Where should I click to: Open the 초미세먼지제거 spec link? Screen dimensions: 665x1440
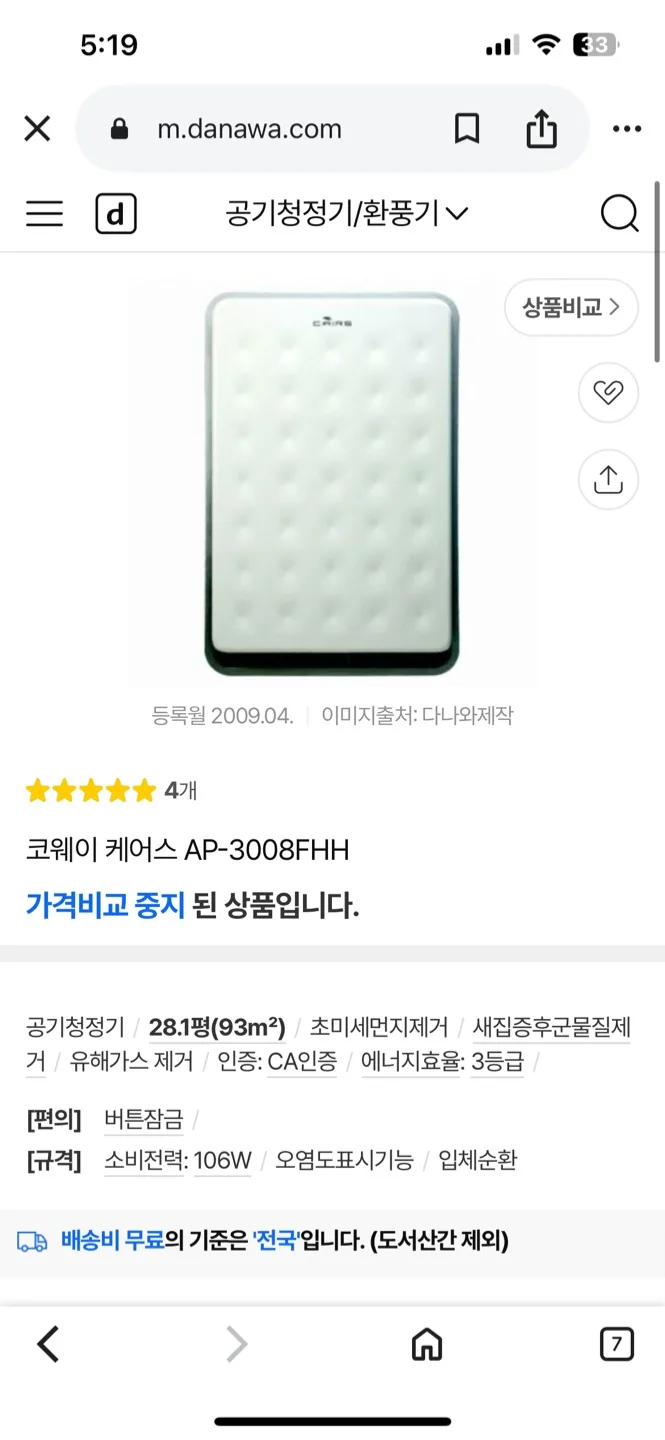click(379, 1027)
